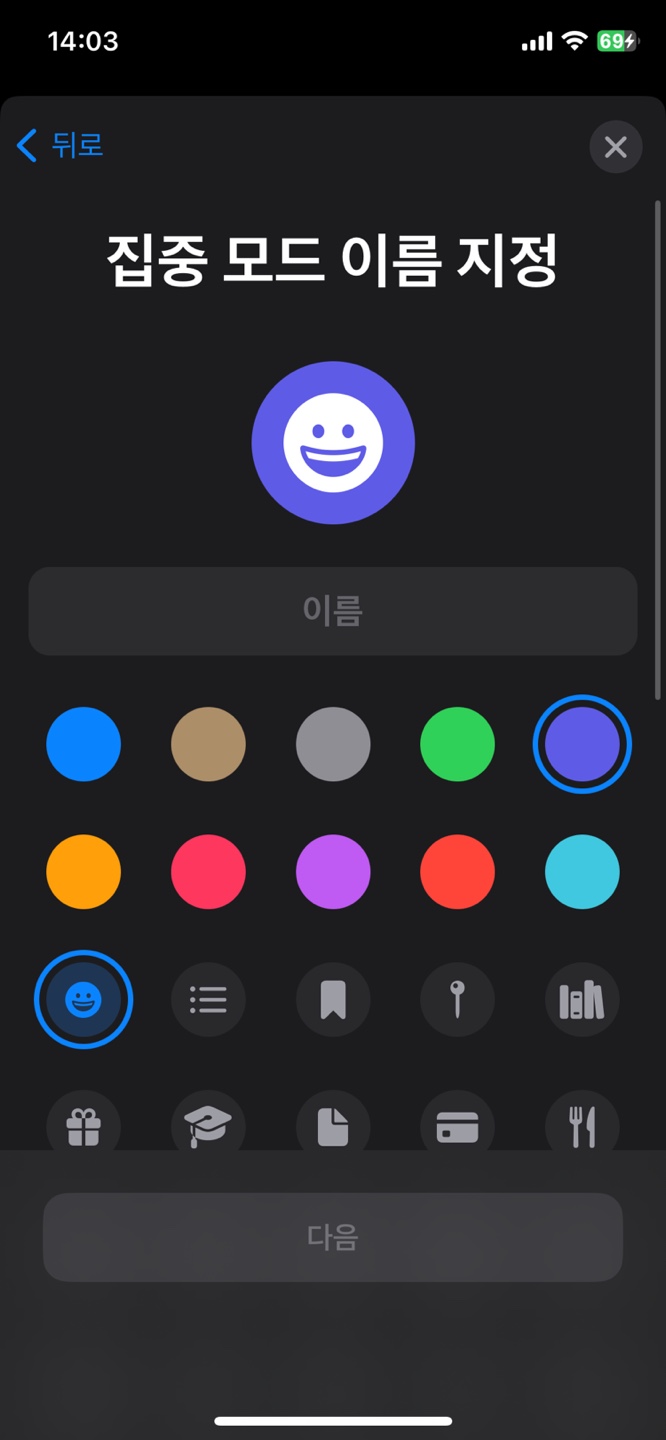Close the focus mode naming sheet
Screen dimensions: 666x1440
click(615, 147)
